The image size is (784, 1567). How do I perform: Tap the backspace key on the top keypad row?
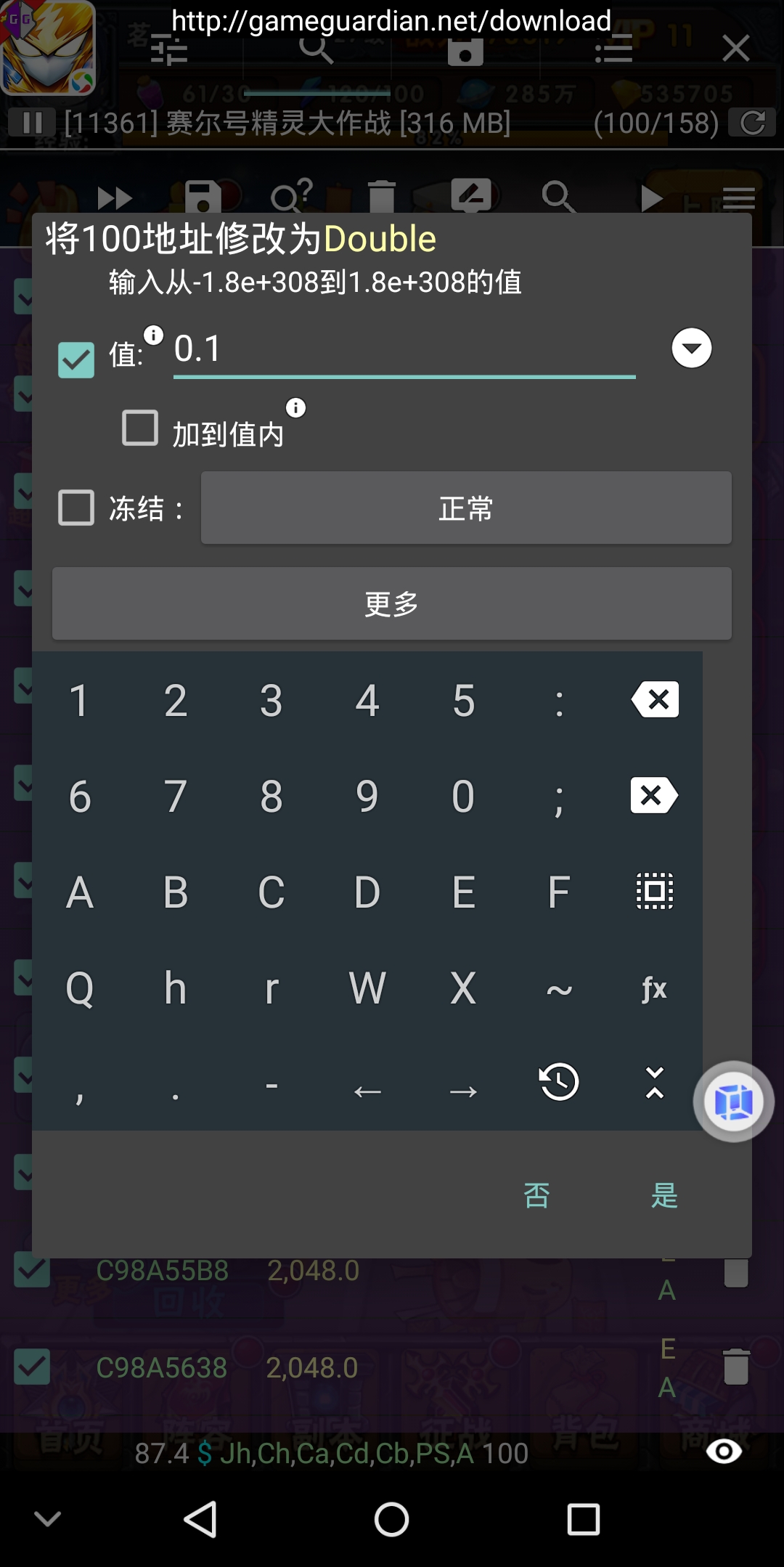(655, 700)
